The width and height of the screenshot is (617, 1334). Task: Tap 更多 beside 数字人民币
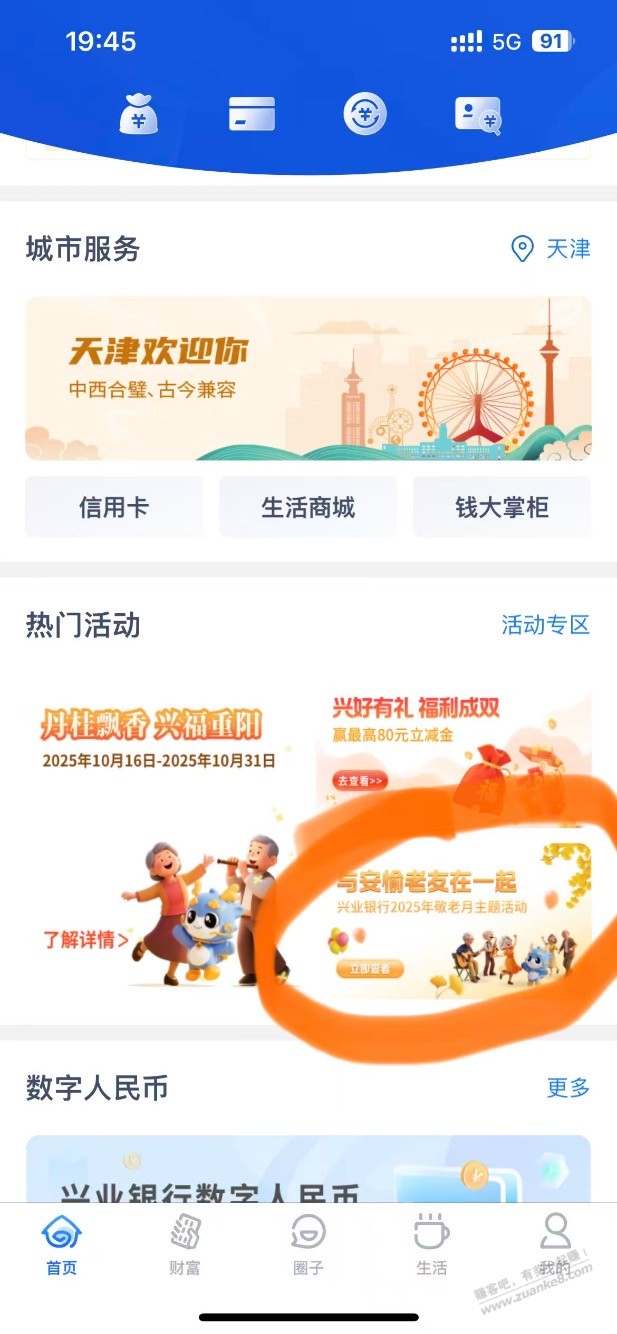tap(568, 1088)
